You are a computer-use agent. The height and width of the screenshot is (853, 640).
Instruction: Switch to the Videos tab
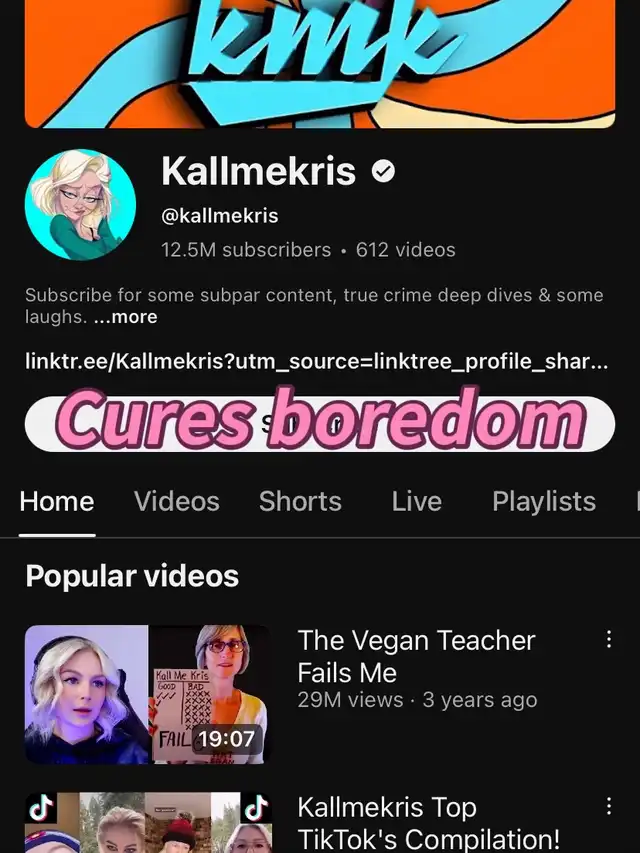pyautogui.click(x=177, y=501)
